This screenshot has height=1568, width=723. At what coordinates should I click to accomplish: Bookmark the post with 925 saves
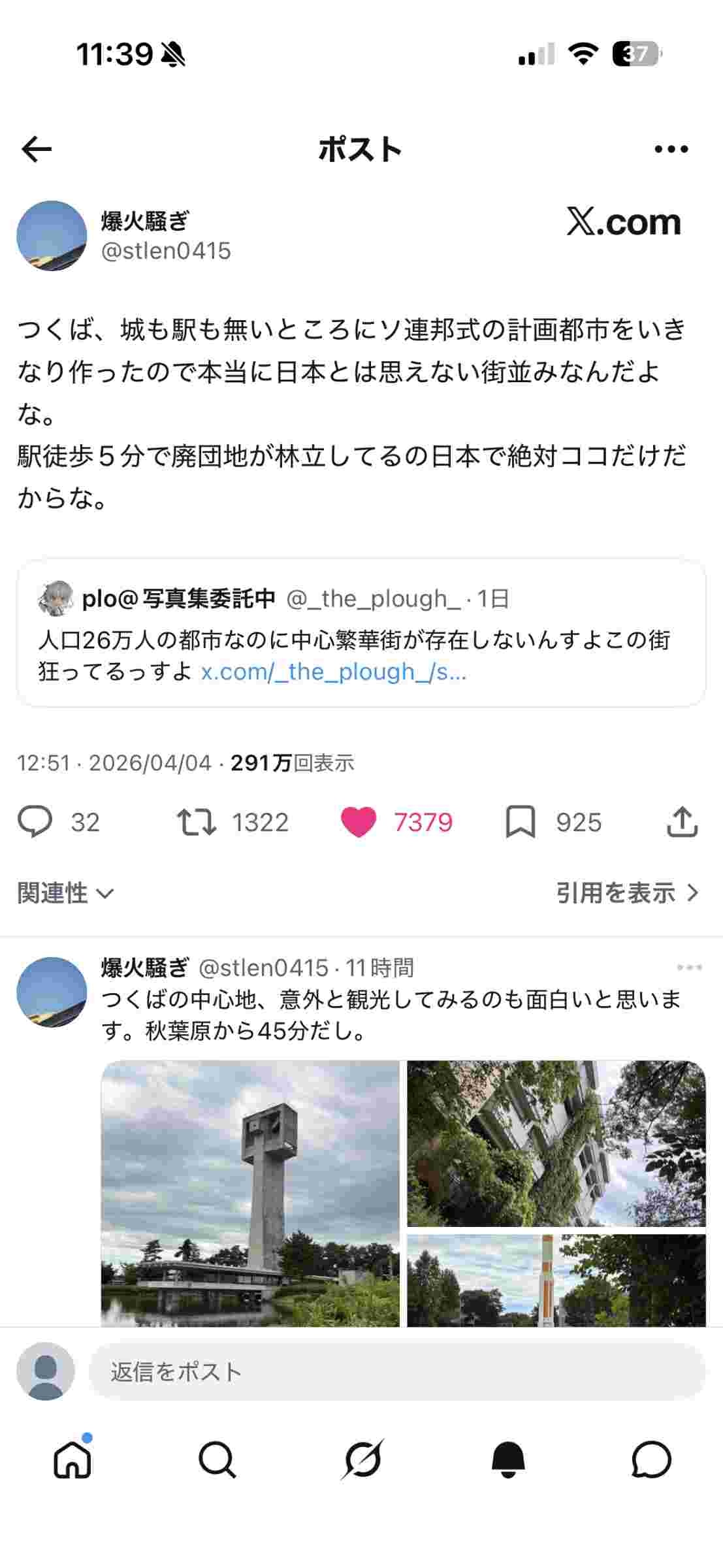521,822
